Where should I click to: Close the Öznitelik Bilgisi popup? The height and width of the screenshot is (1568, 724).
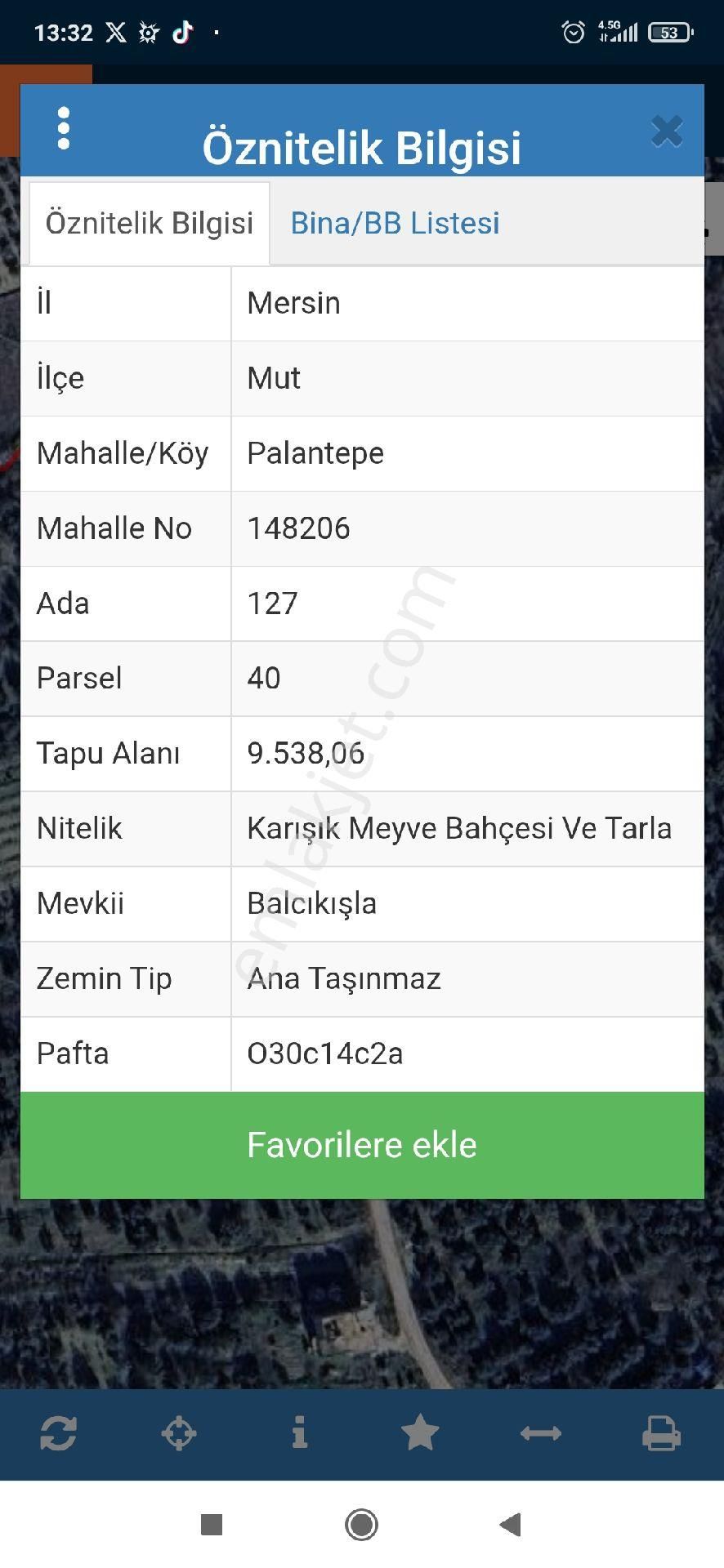(x=667, y=131)
